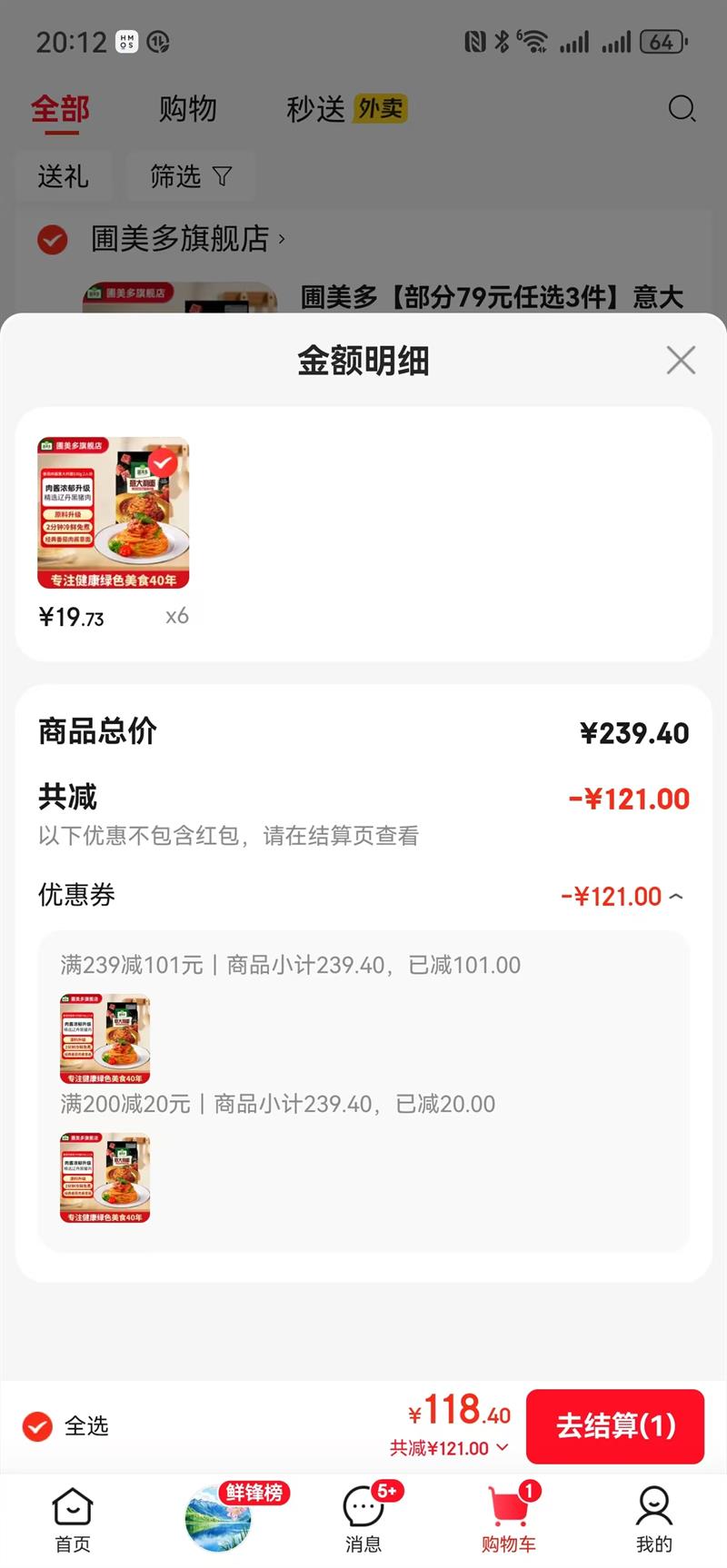Open search with the magnifier icon
Viewport: 727px width, 1568px height.
[682, 109]
